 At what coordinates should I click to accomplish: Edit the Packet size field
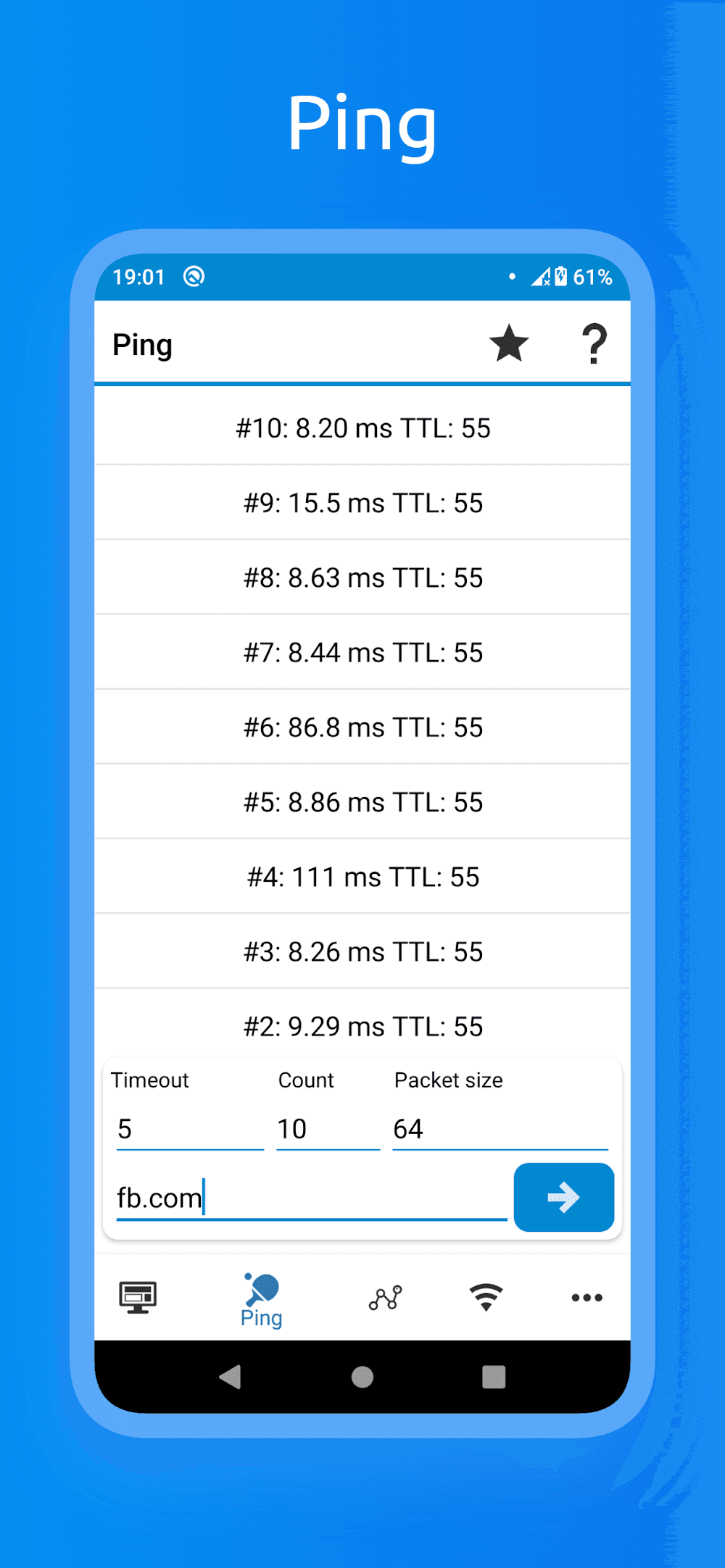500,1128
